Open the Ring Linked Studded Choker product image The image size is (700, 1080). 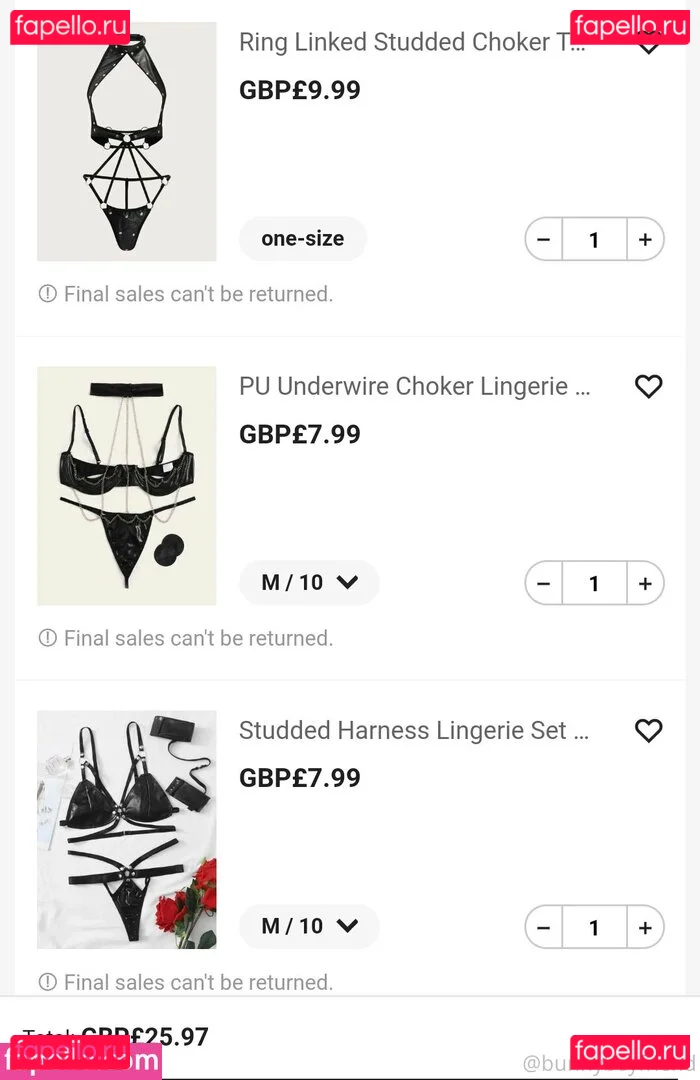(126, 141)
